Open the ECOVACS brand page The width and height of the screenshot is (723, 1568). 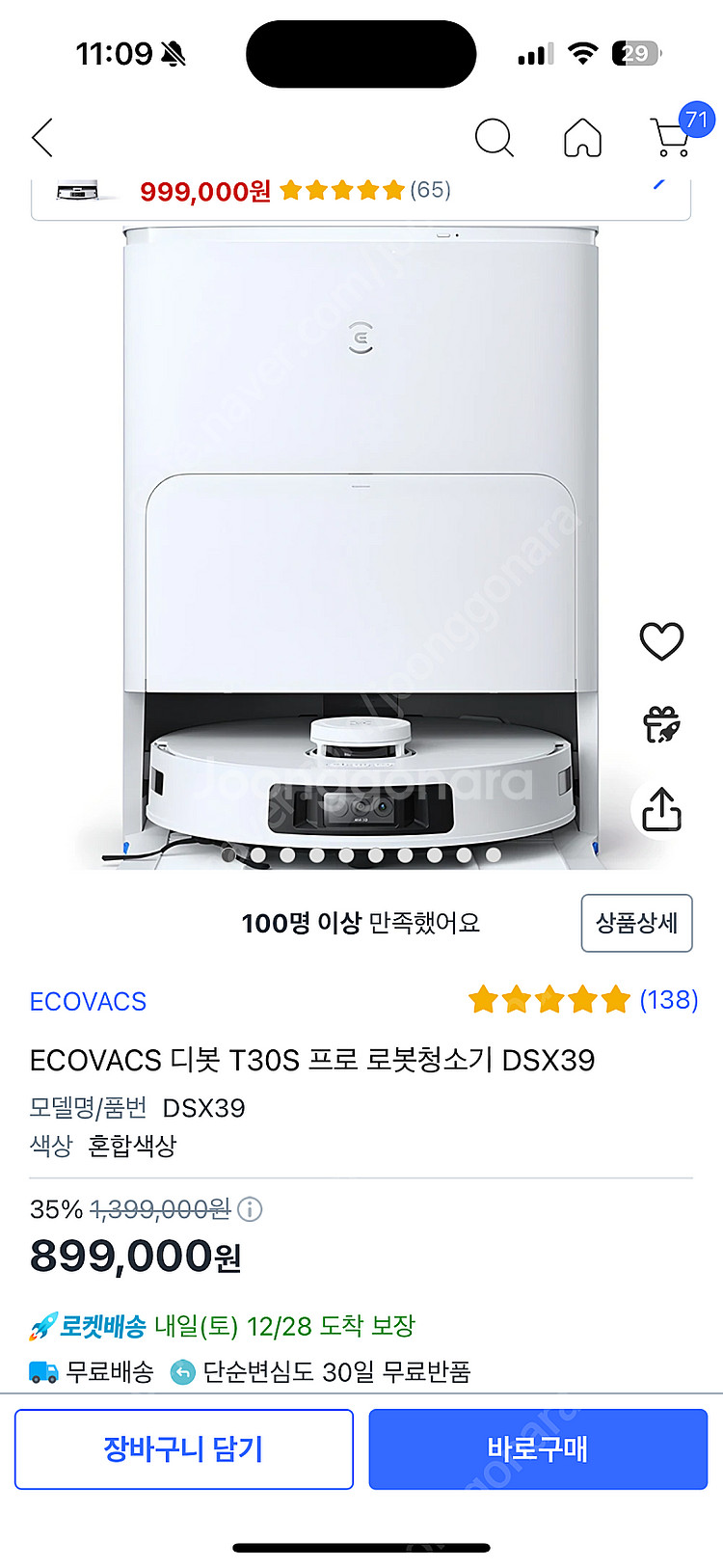click(88, 1002)
